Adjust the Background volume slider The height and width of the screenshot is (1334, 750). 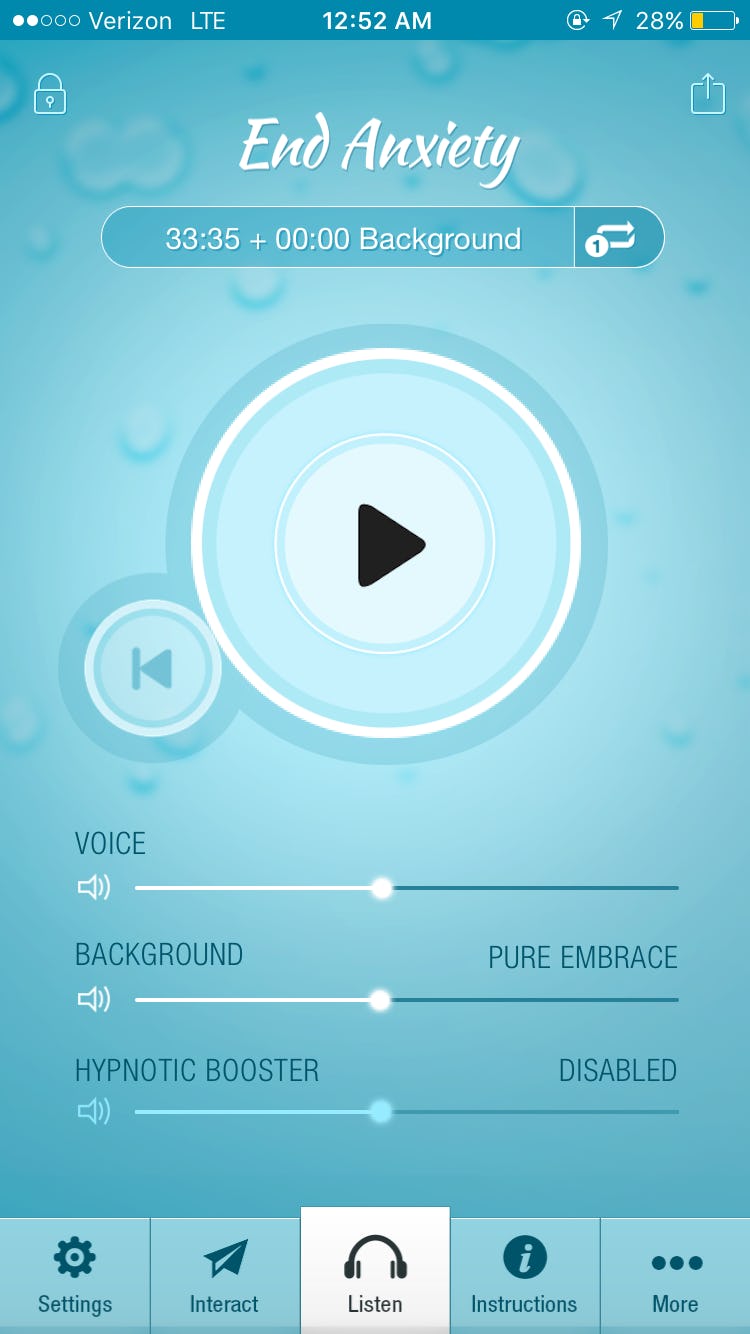(x=380, y=1000)
